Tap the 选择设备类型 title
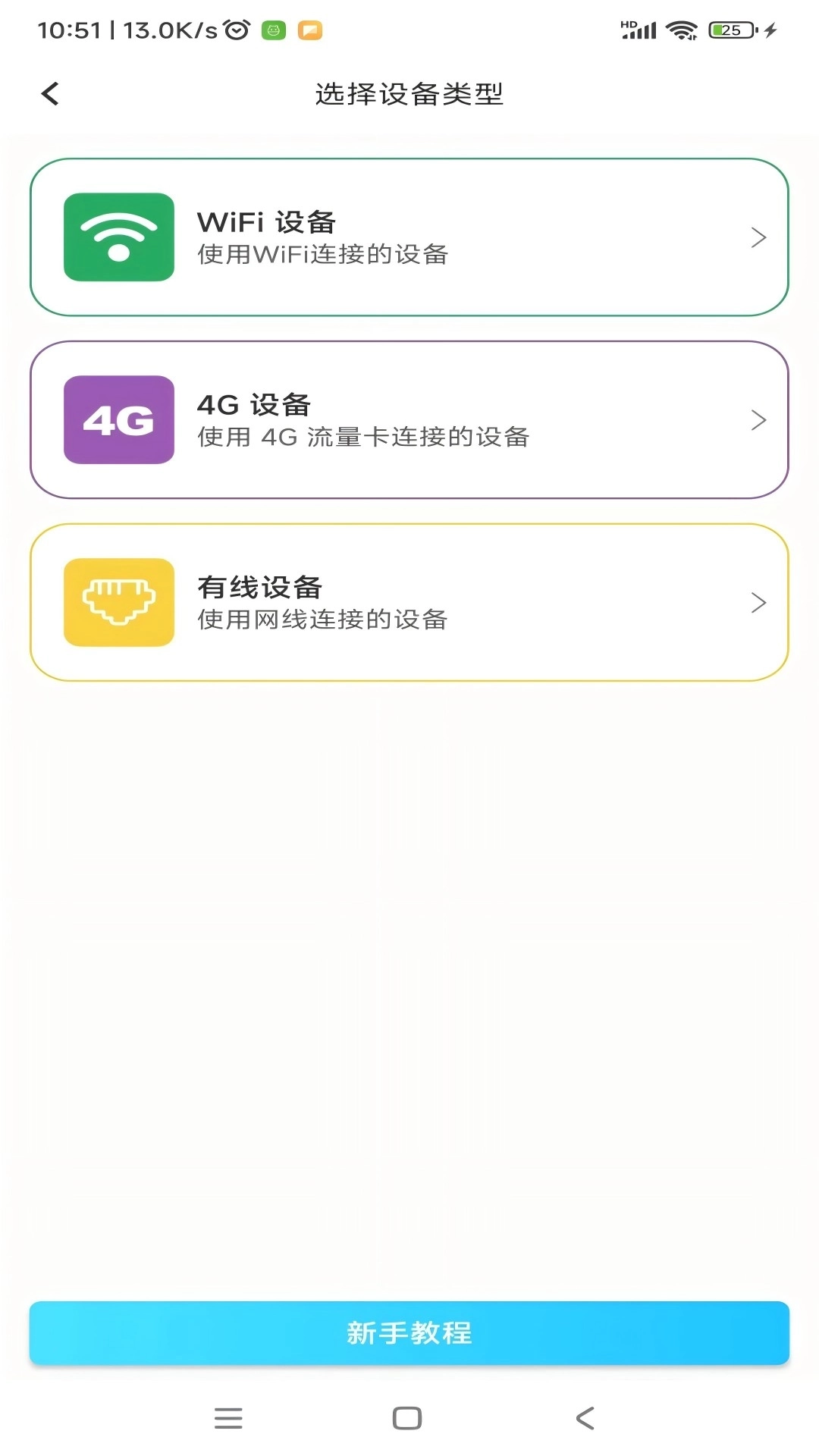The image size is (819, 1456). tap(409, 94)
